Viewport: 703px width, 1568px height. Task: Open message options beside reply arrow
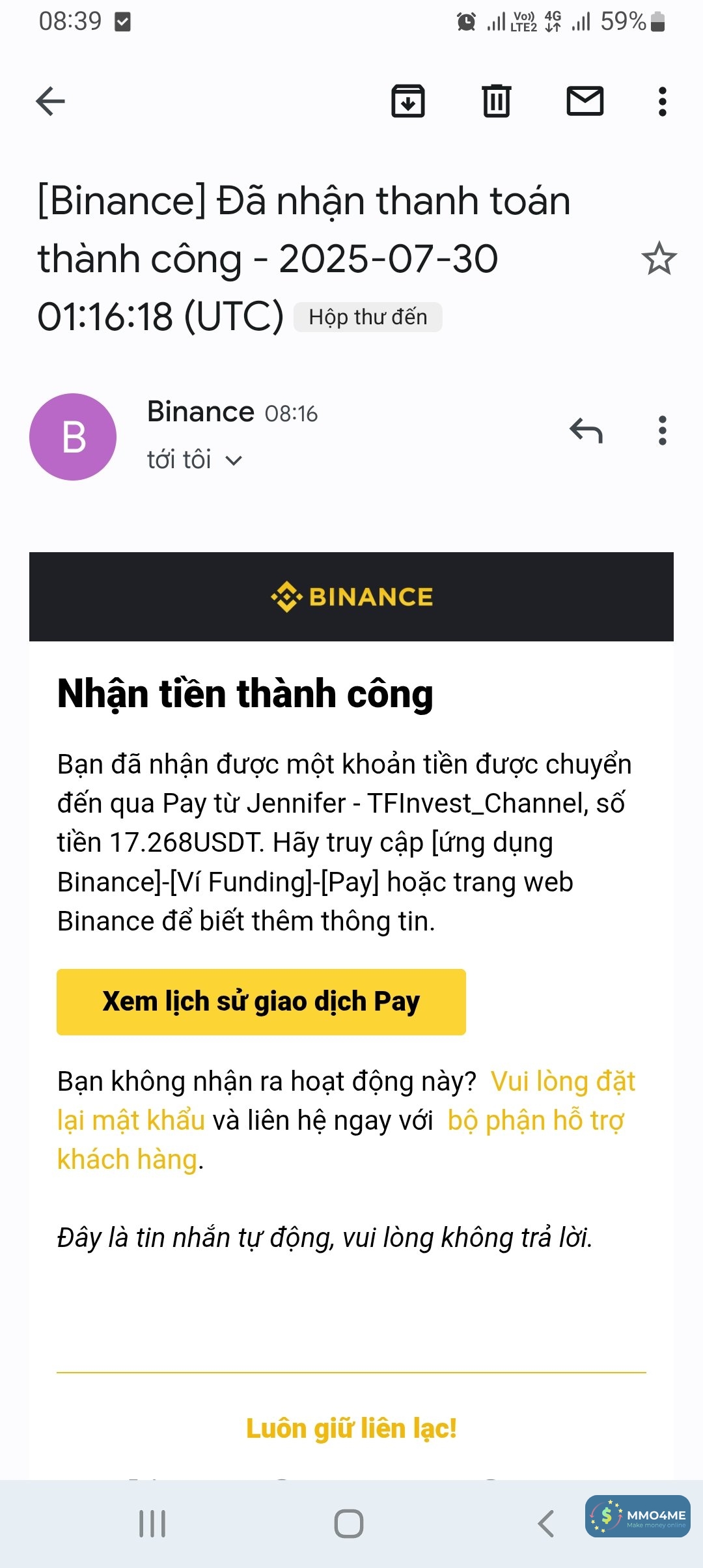662,430
